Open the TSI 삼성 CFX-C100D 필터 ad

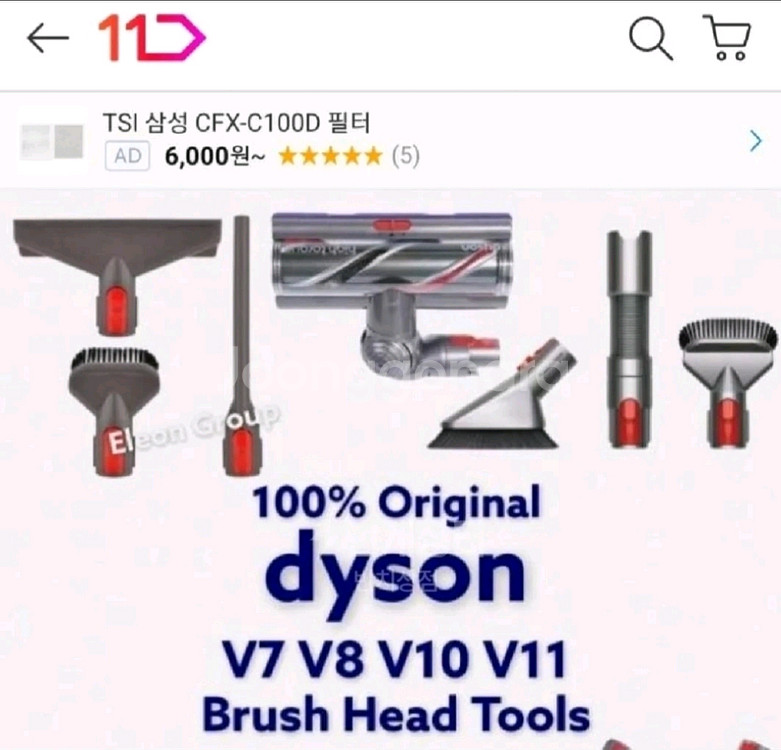(x=390, y=140)
